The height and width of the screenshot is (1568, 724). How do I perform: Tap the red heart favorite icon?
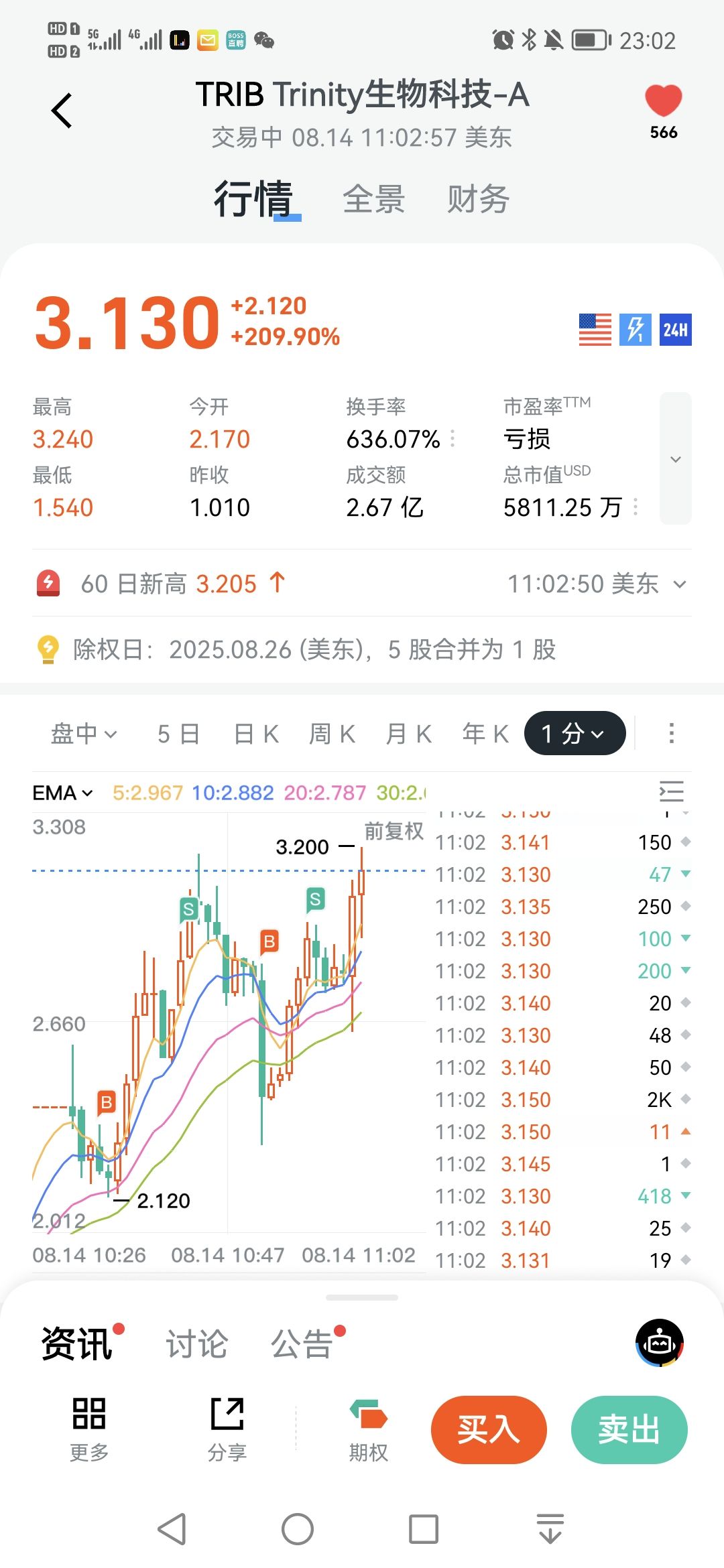663,101
